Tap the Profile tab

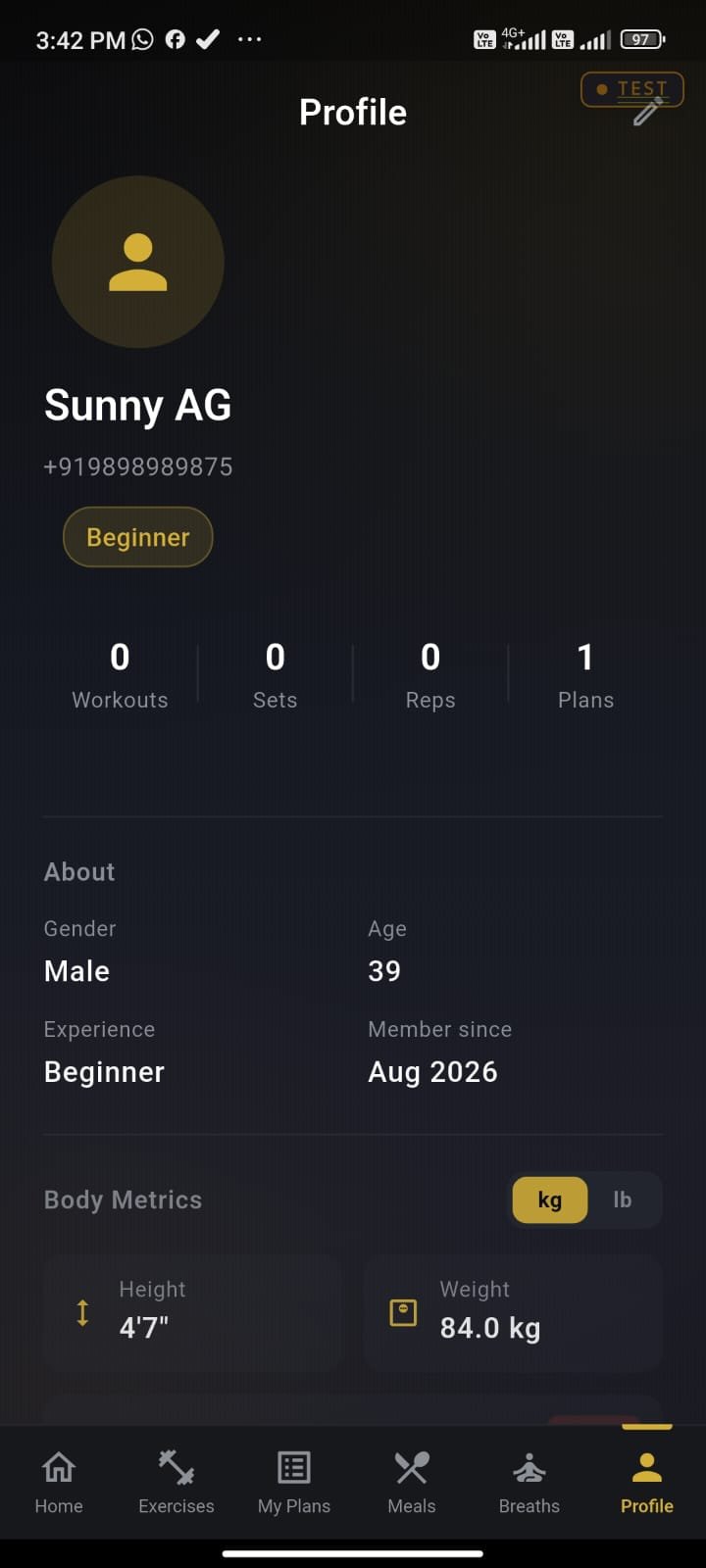tap(647, 1482)
